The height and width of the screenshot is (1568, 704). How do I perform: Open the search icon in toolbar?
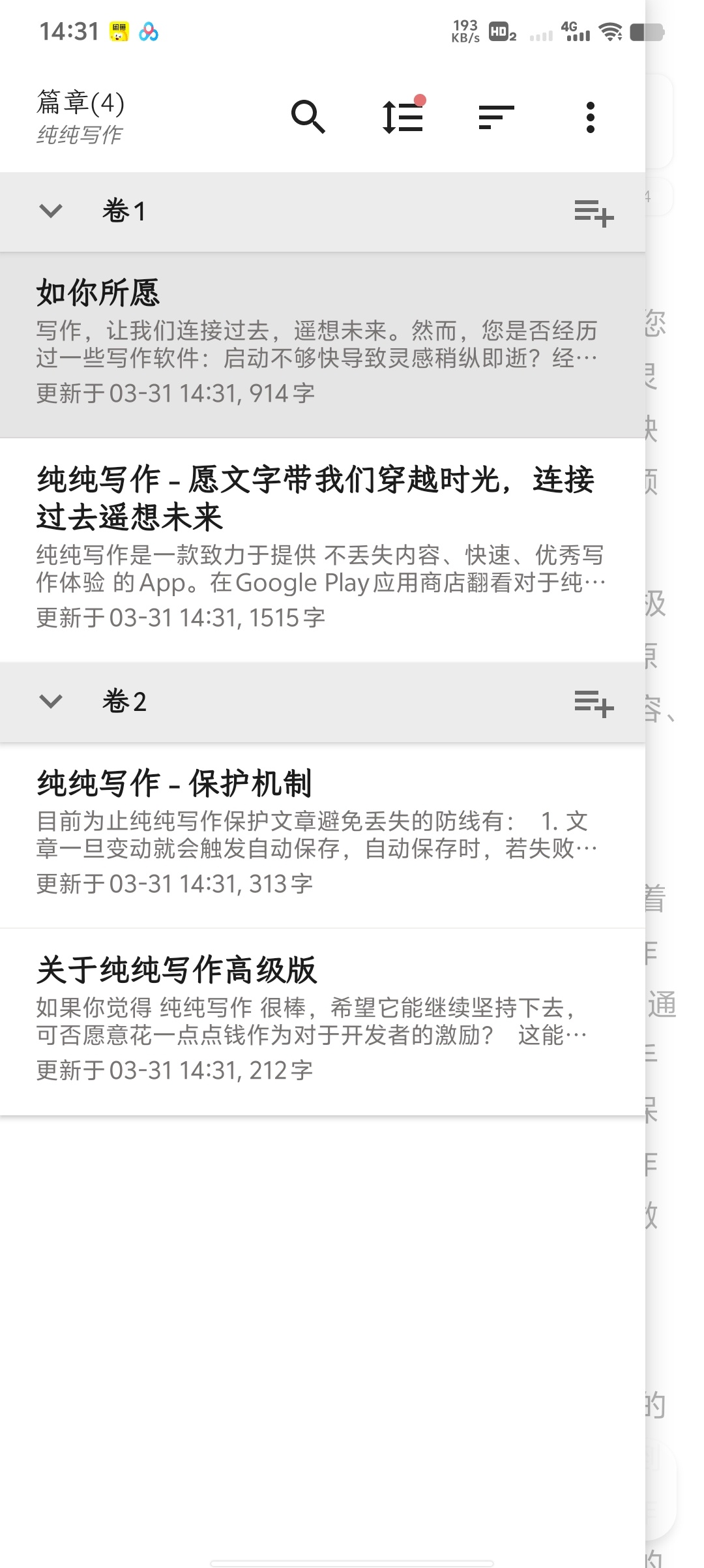pos(308,117)
